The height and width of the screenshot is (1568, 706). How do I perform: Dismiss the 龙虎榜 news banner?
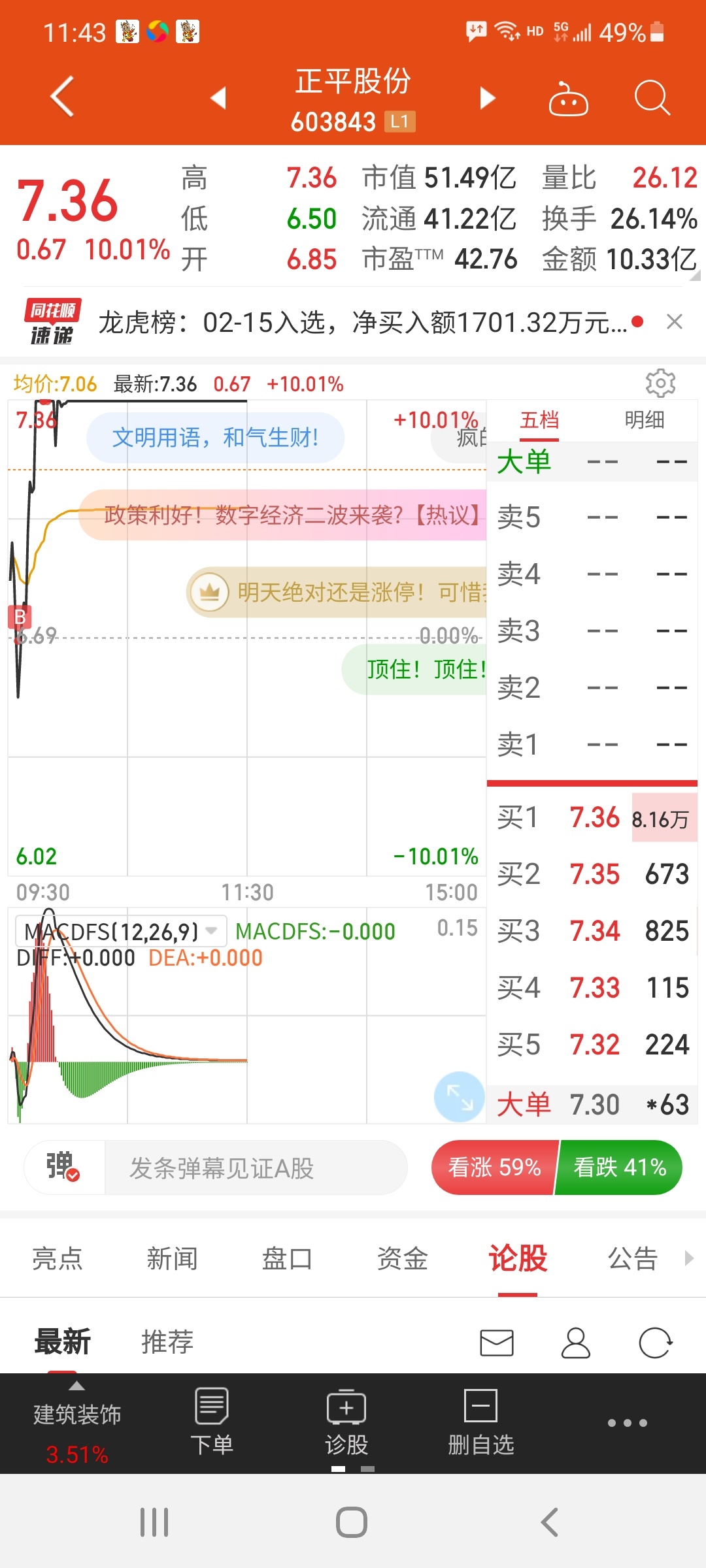coord(675,321)
